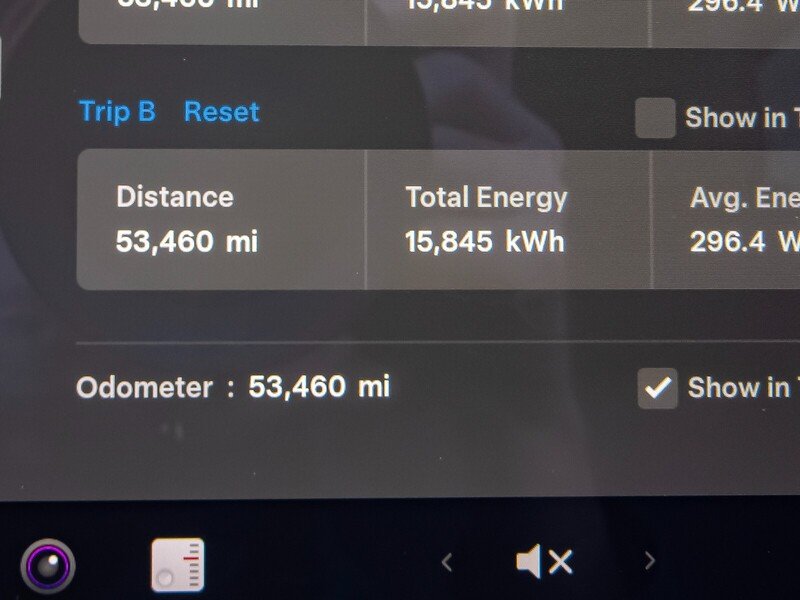Viewport: 800px width, 600px height.
Task: Unmute the volume speaker icon
Action: pos(544,562)
